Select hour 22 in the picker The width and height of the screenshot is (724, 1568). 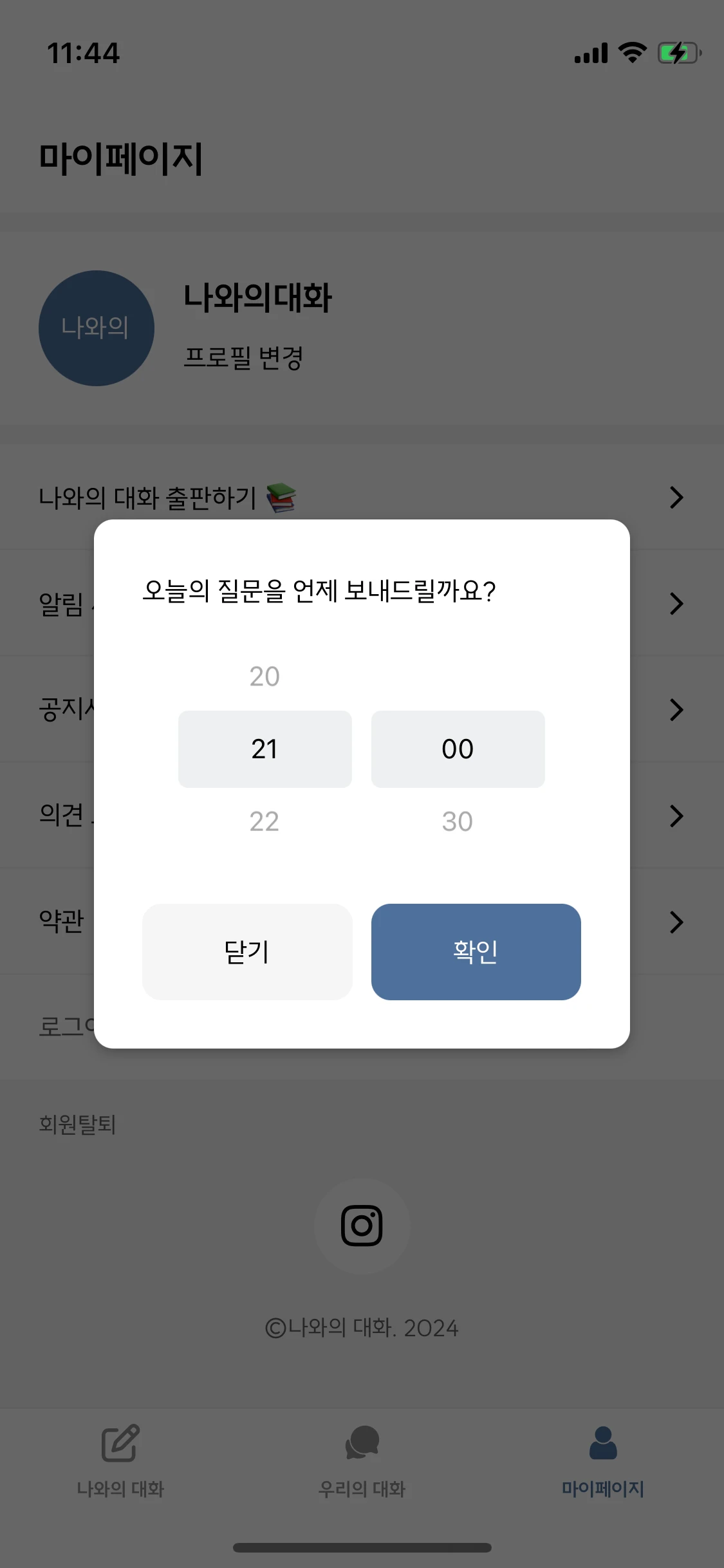pyautogui.click(x=265, y=821)
